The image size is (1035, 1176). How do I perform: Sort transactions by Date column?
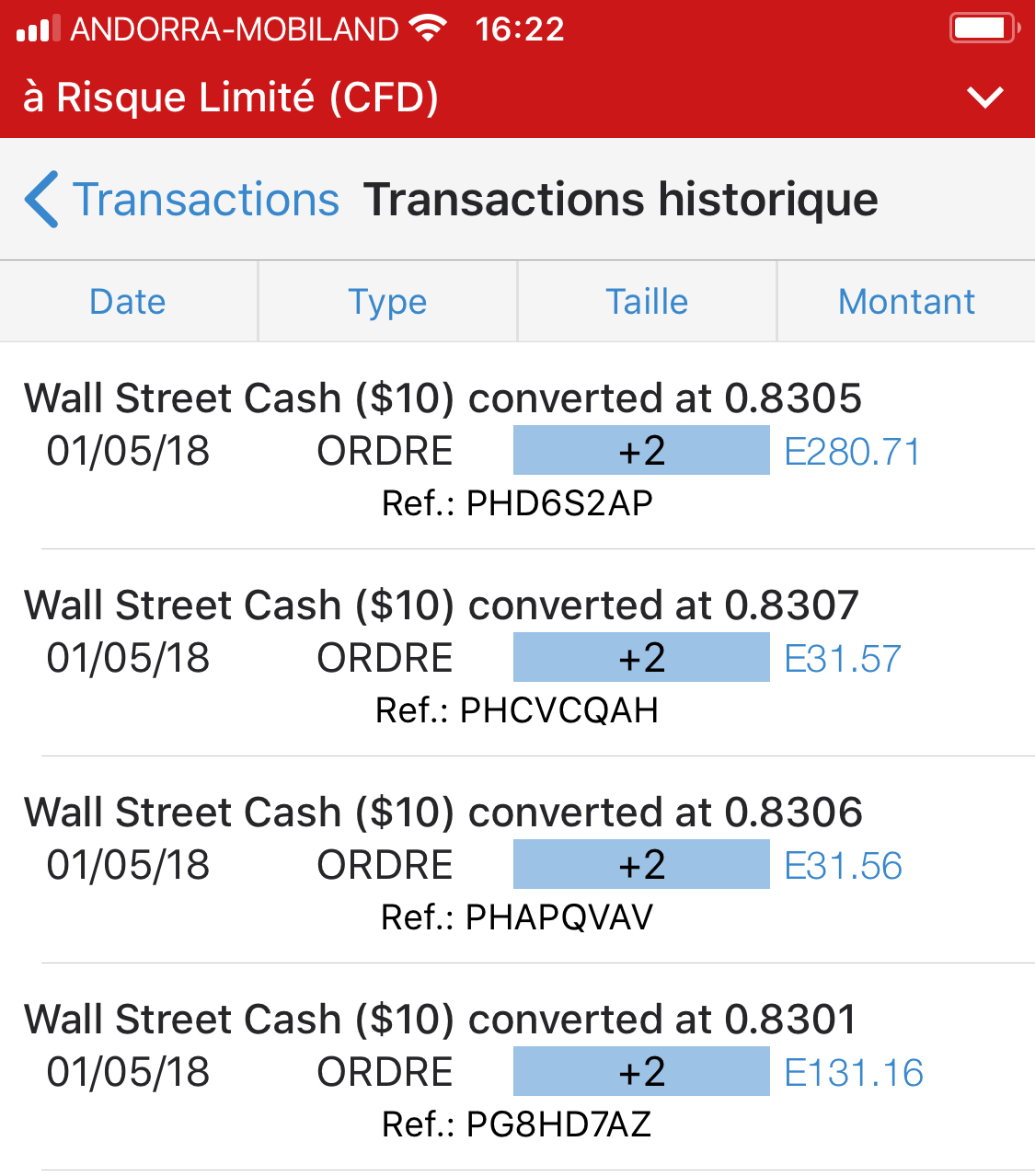coord(128,302)
